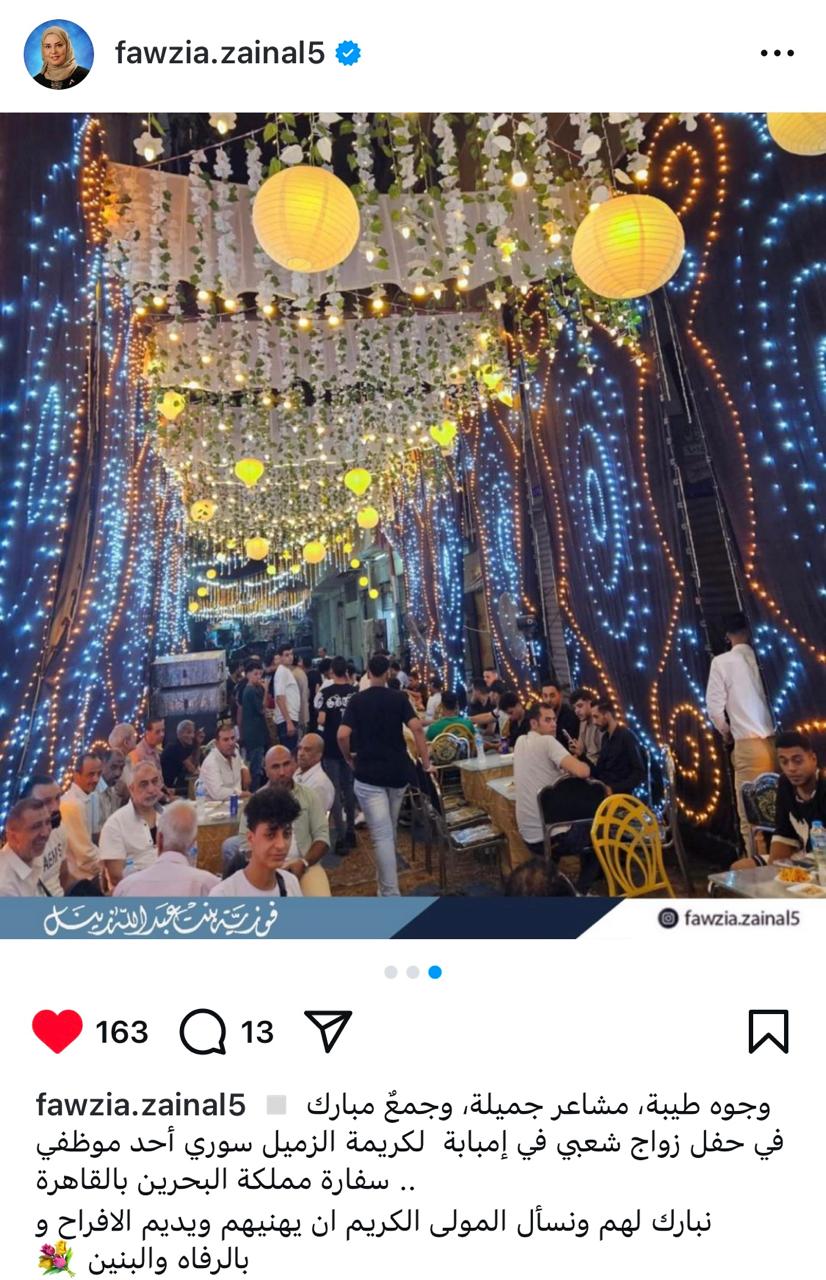
Task: Unlike the post with the red heart
Action: [x=57, y=1031]
